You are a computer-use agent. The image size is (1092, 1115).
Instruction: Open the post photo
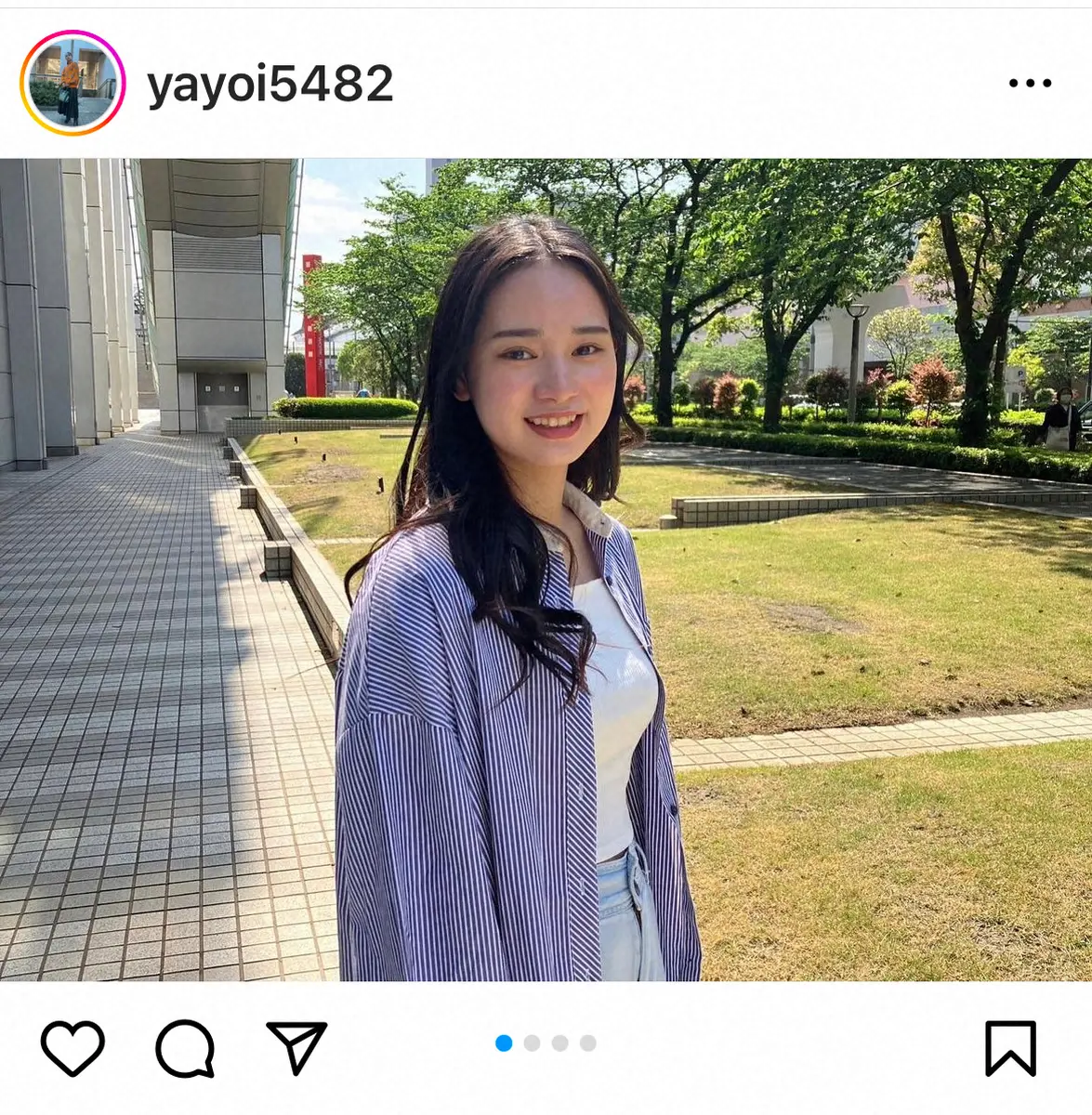point(546,569)
